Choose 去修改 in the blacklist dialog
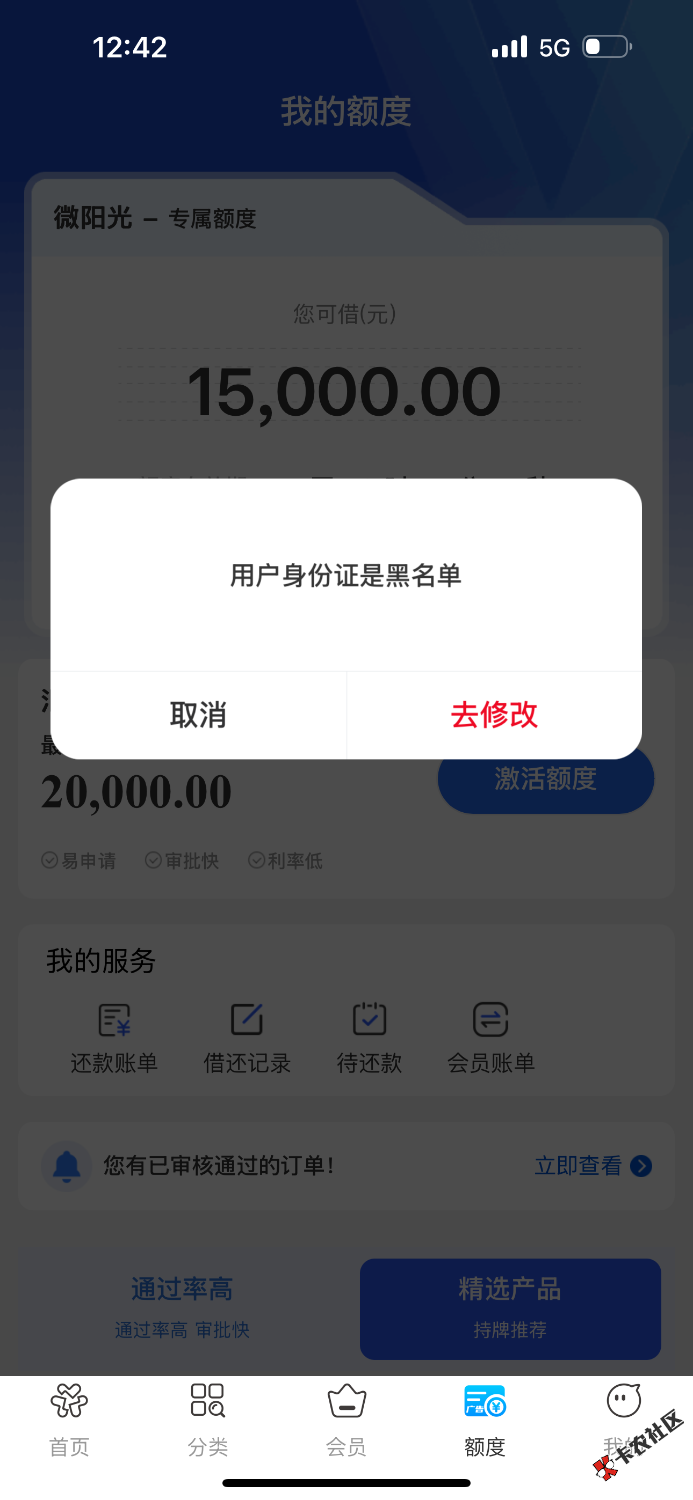 tap(494, 715)
